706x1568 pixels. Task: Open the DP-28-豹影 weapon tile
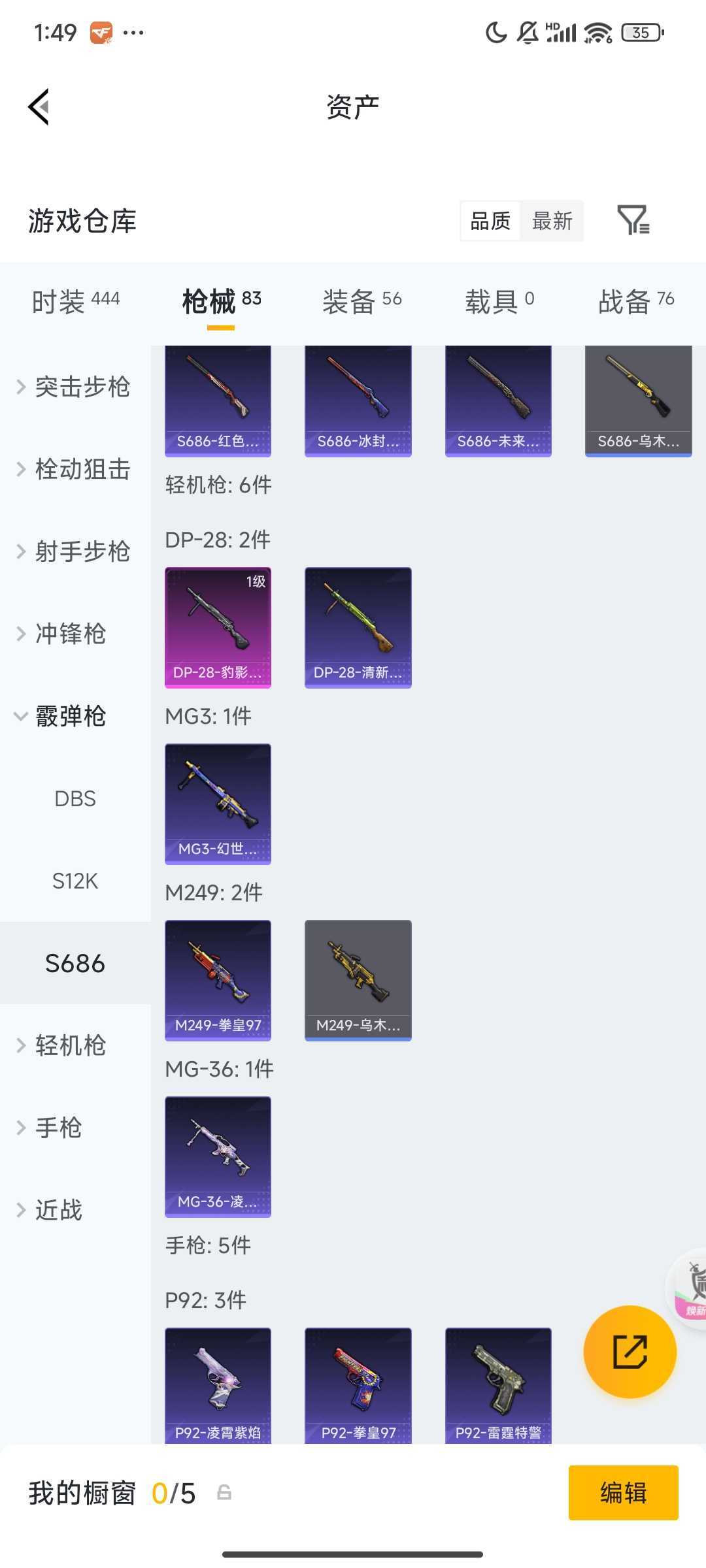[218, 627]
